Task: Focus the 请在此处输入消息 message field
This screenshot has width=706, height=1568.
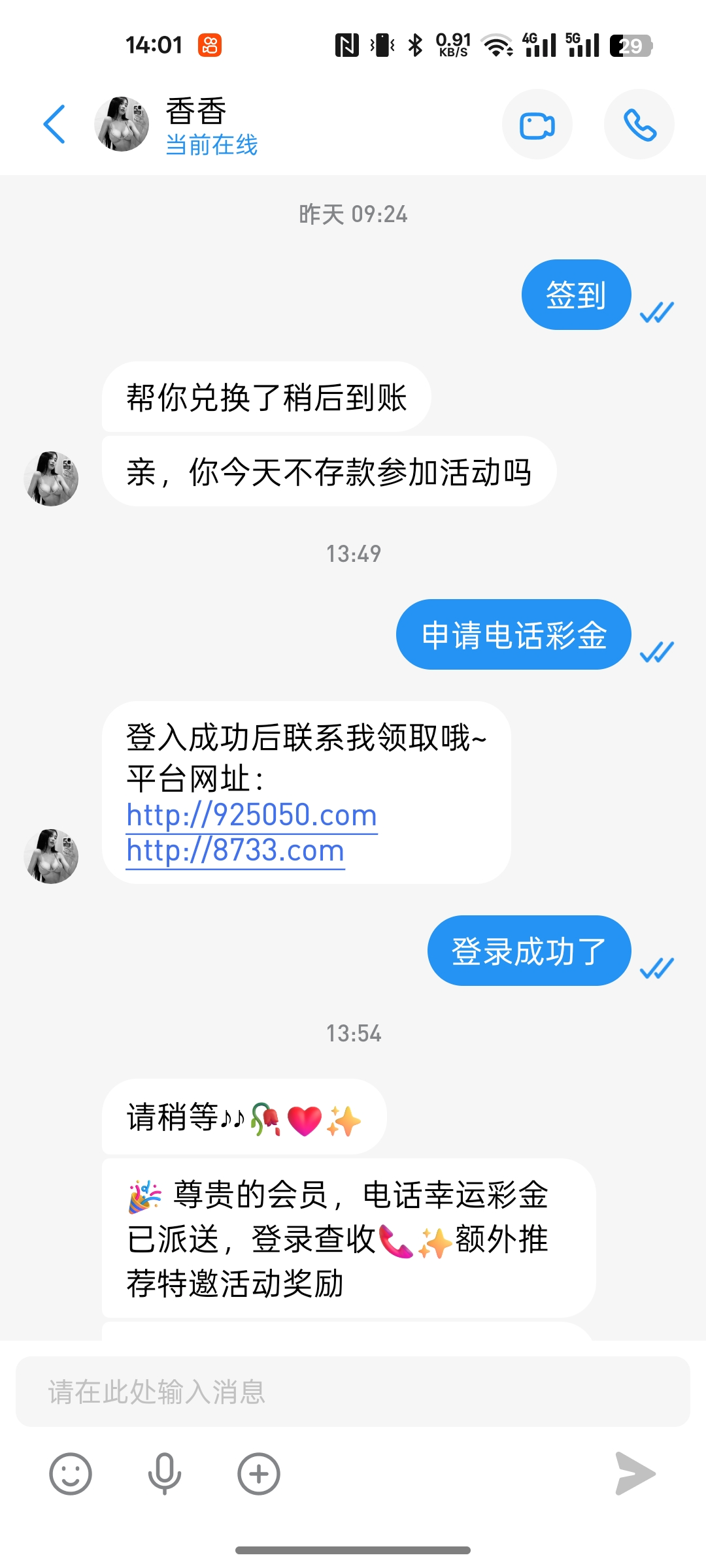Action: tap(353, 1392)
